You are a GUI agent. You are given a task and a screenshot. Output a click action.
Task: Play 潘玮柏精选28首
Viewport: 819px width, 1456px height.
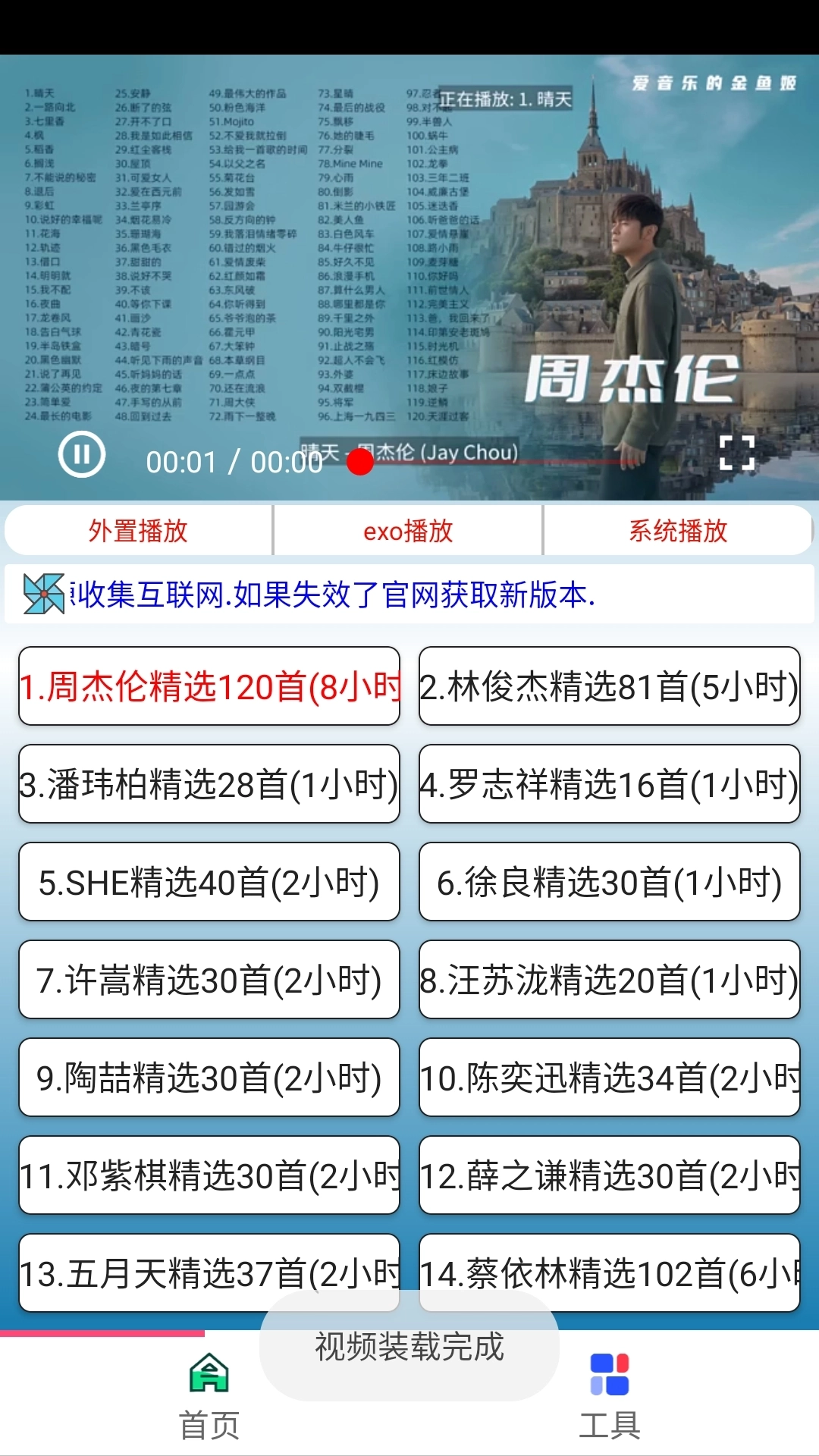tap(209, 784)
